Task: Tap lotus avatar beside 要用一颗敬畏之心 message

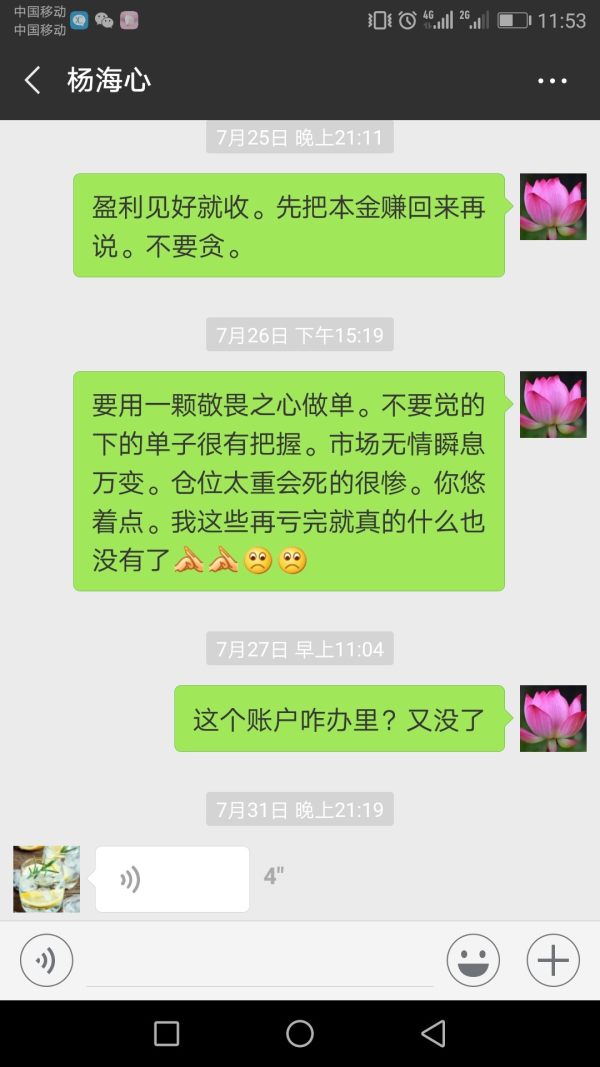Action: click(553, 404)
